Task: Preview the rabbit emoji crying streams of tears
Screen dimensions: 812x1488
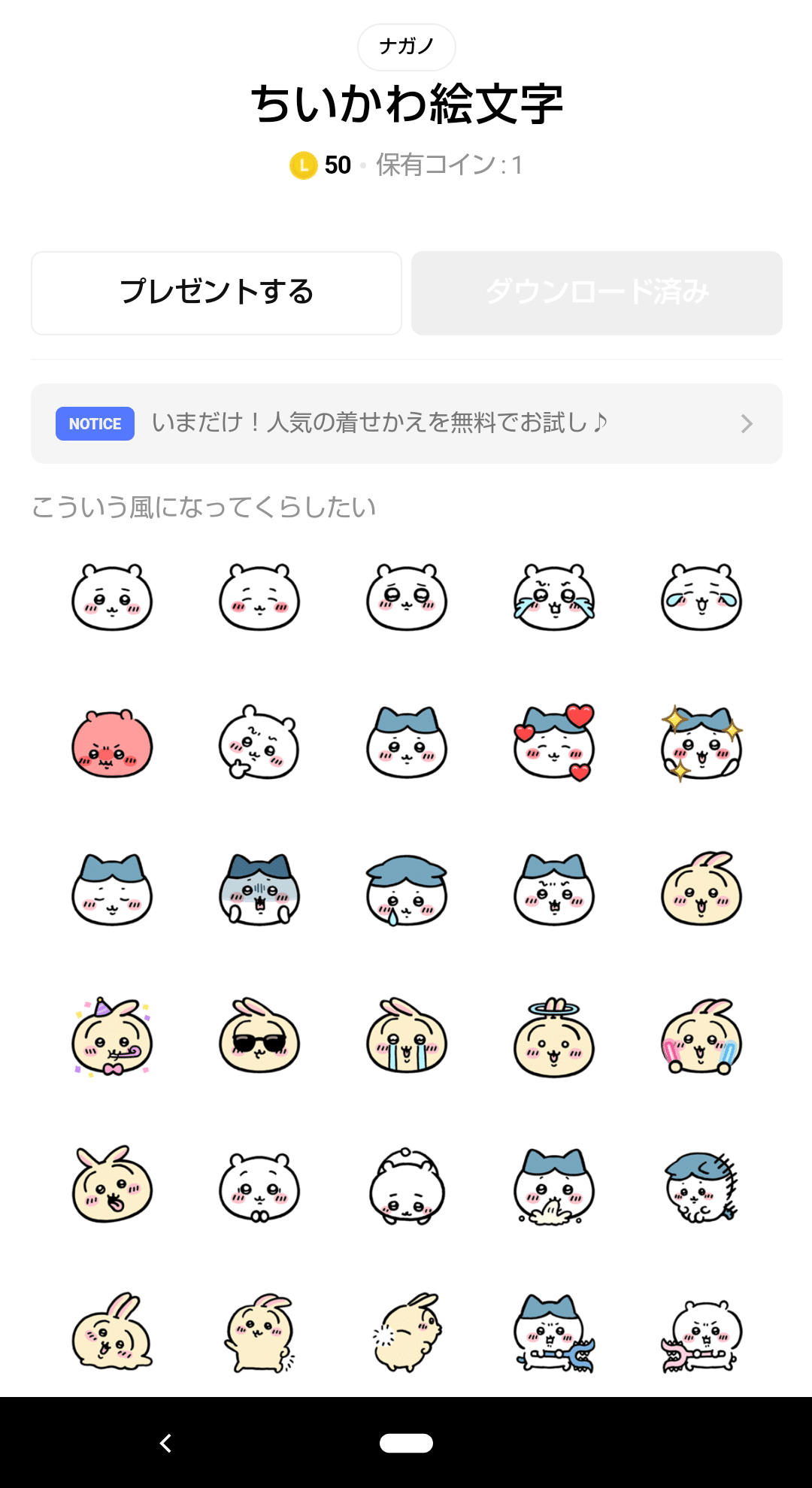Action: pos(407,1038)
